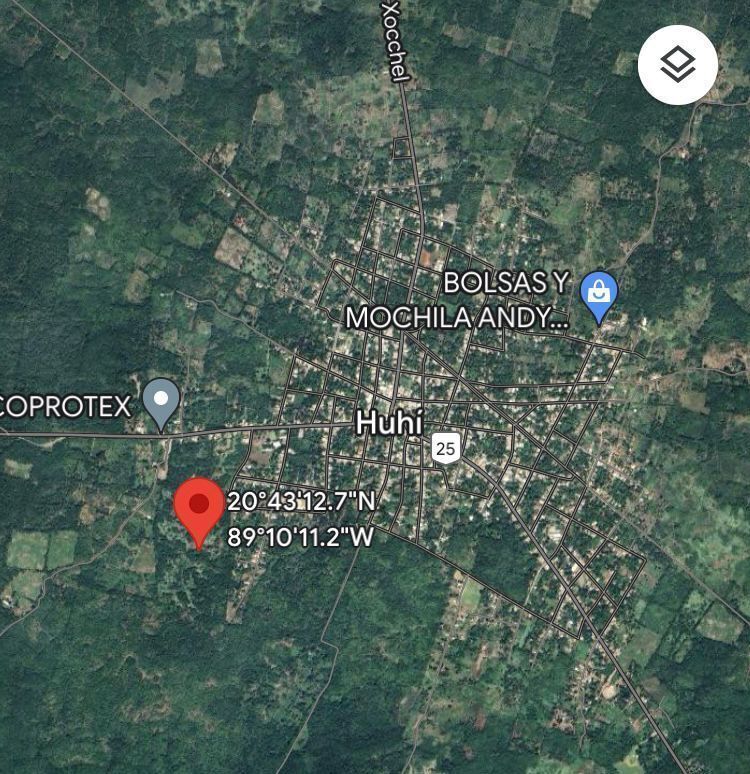Open the map layers button
Screen dimensions: 750x774
coord(678,65)
